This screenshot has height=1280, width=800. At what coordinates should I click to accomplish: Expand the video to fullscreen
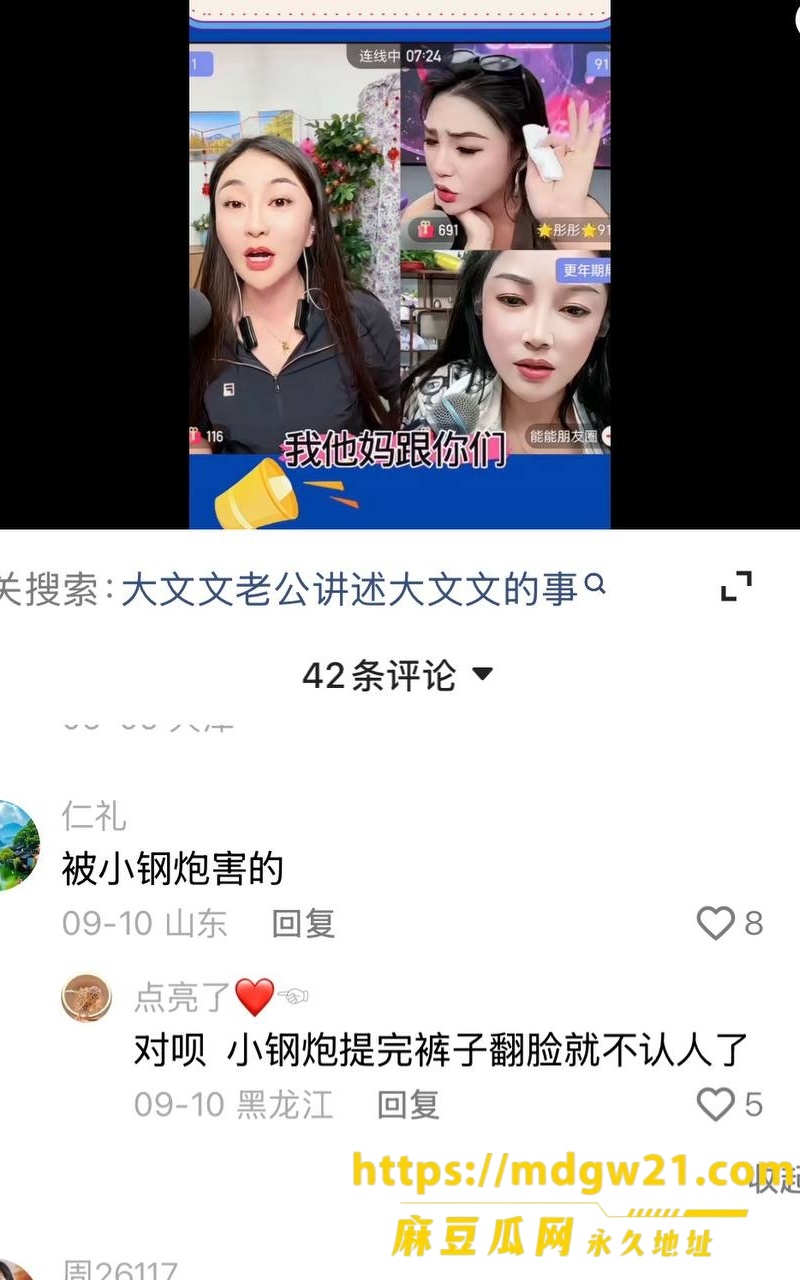point(737,587)
